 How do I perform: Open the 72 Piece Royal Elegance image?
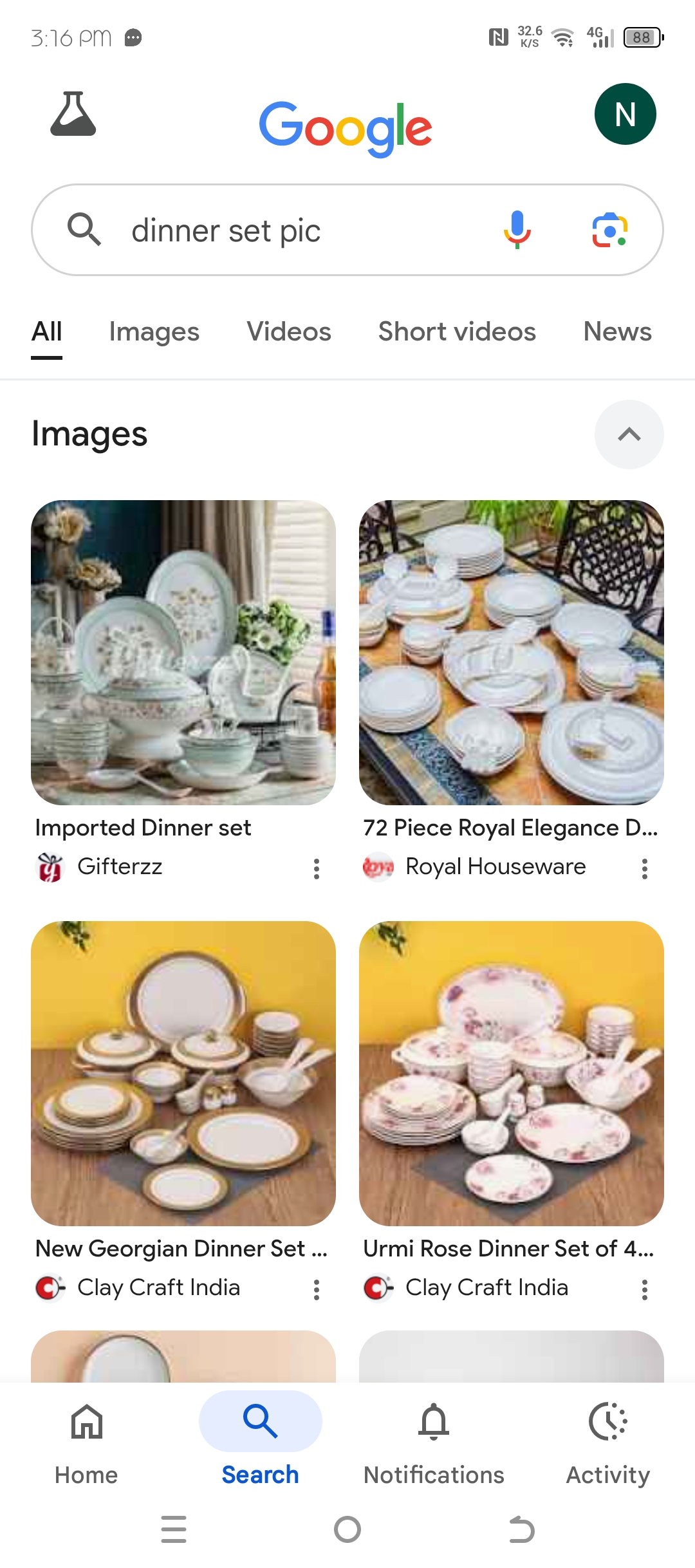pos(511,652)
